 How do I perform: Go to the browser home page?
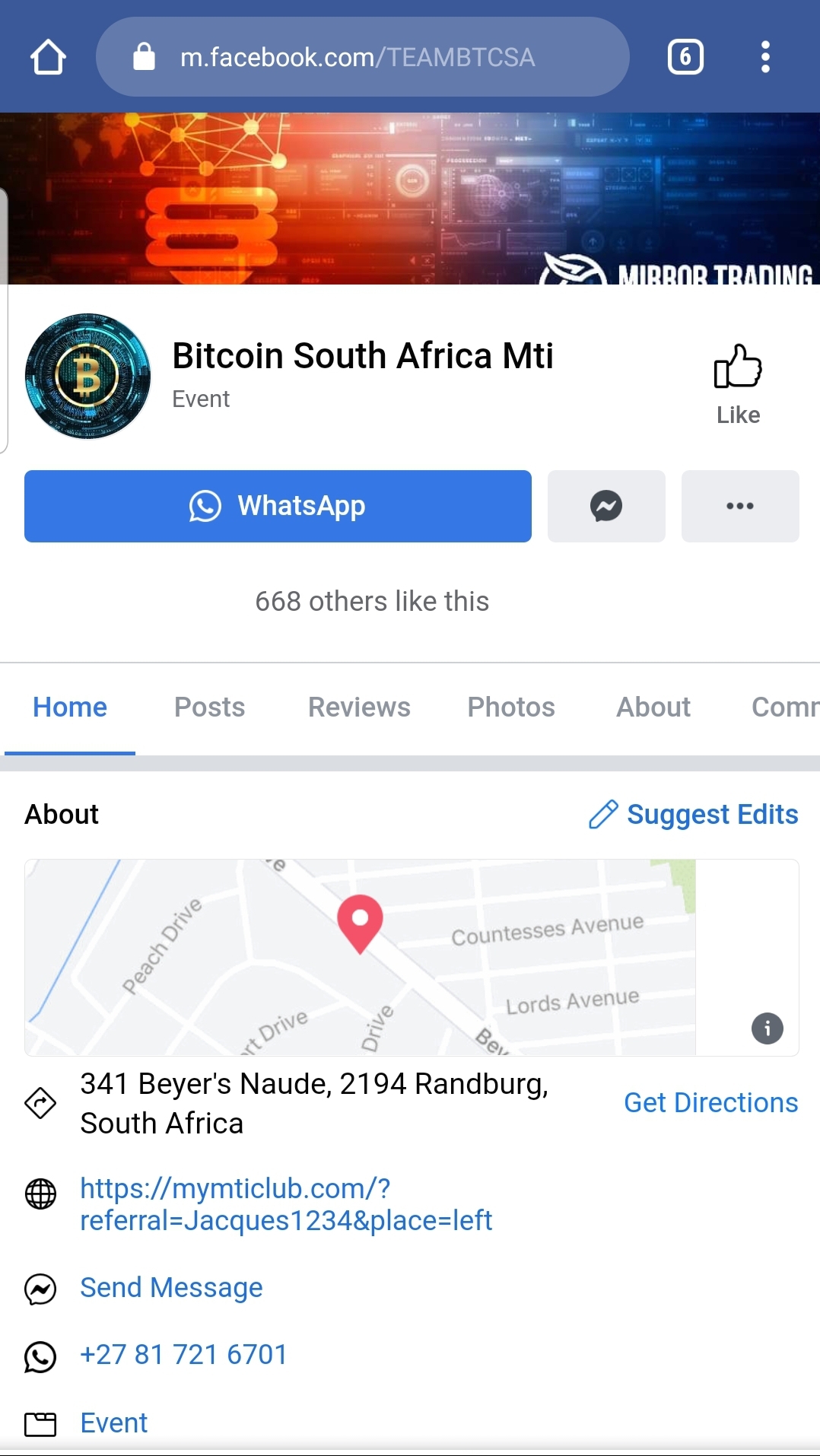(x=48, y=57)
